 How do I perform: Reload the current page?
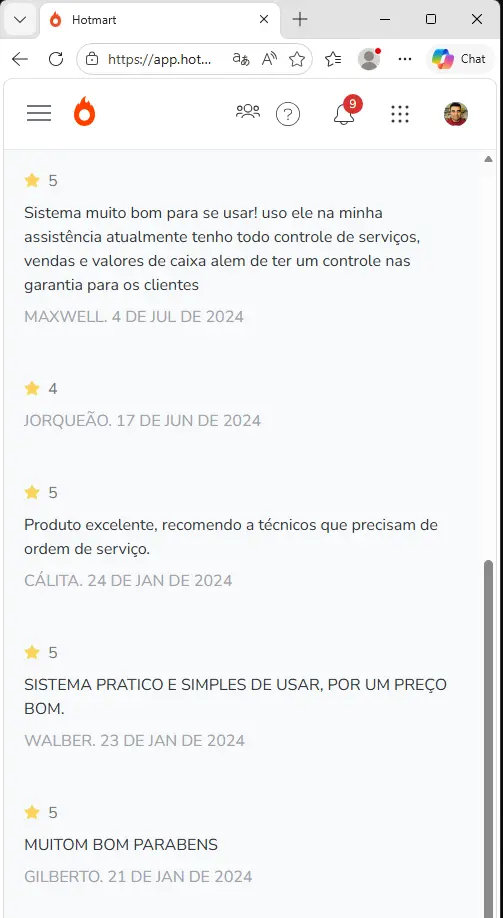pyautogui.click(x=56, y=59)
